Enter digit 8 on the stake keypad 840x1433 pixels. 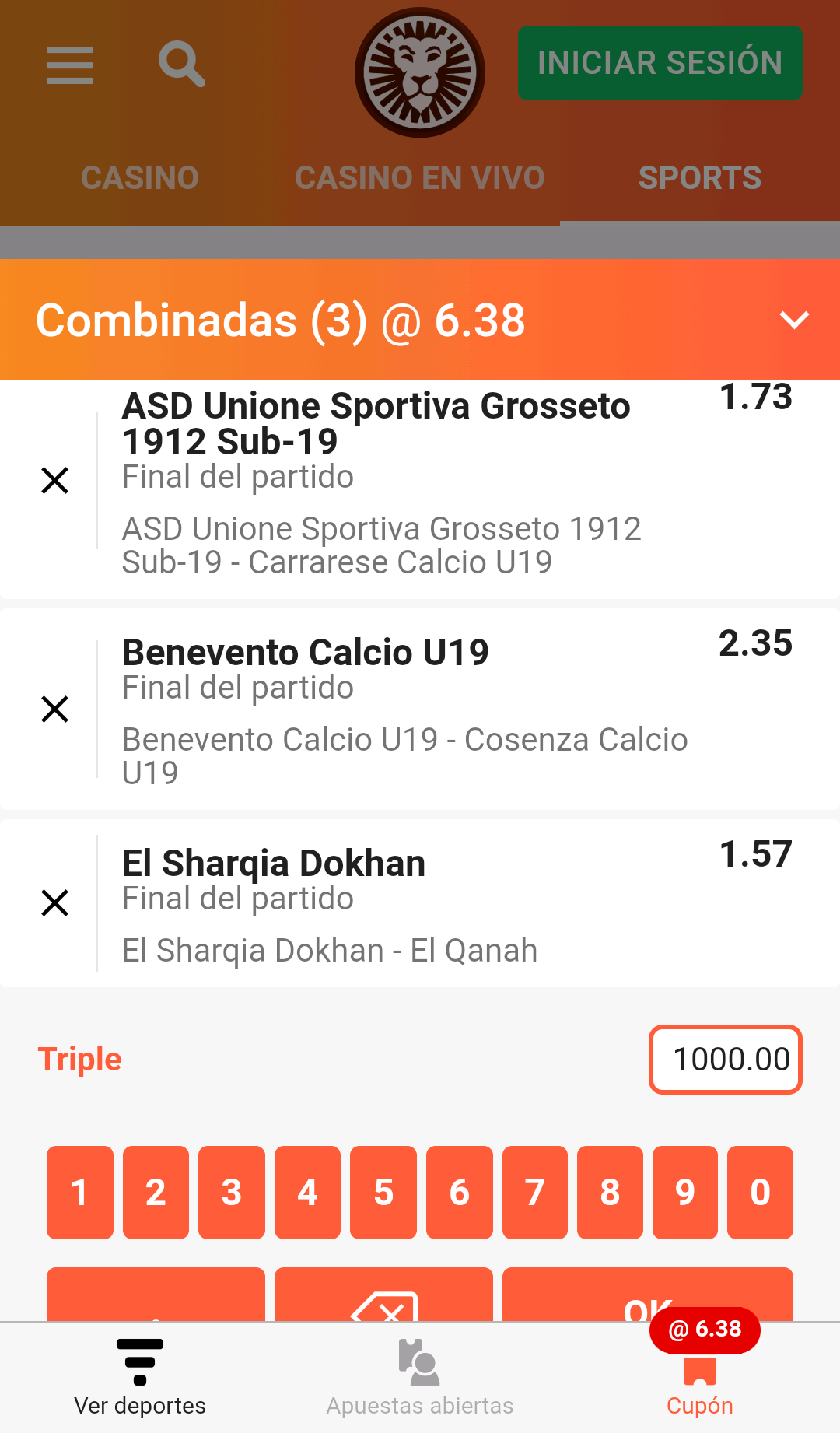[610, 1192]
